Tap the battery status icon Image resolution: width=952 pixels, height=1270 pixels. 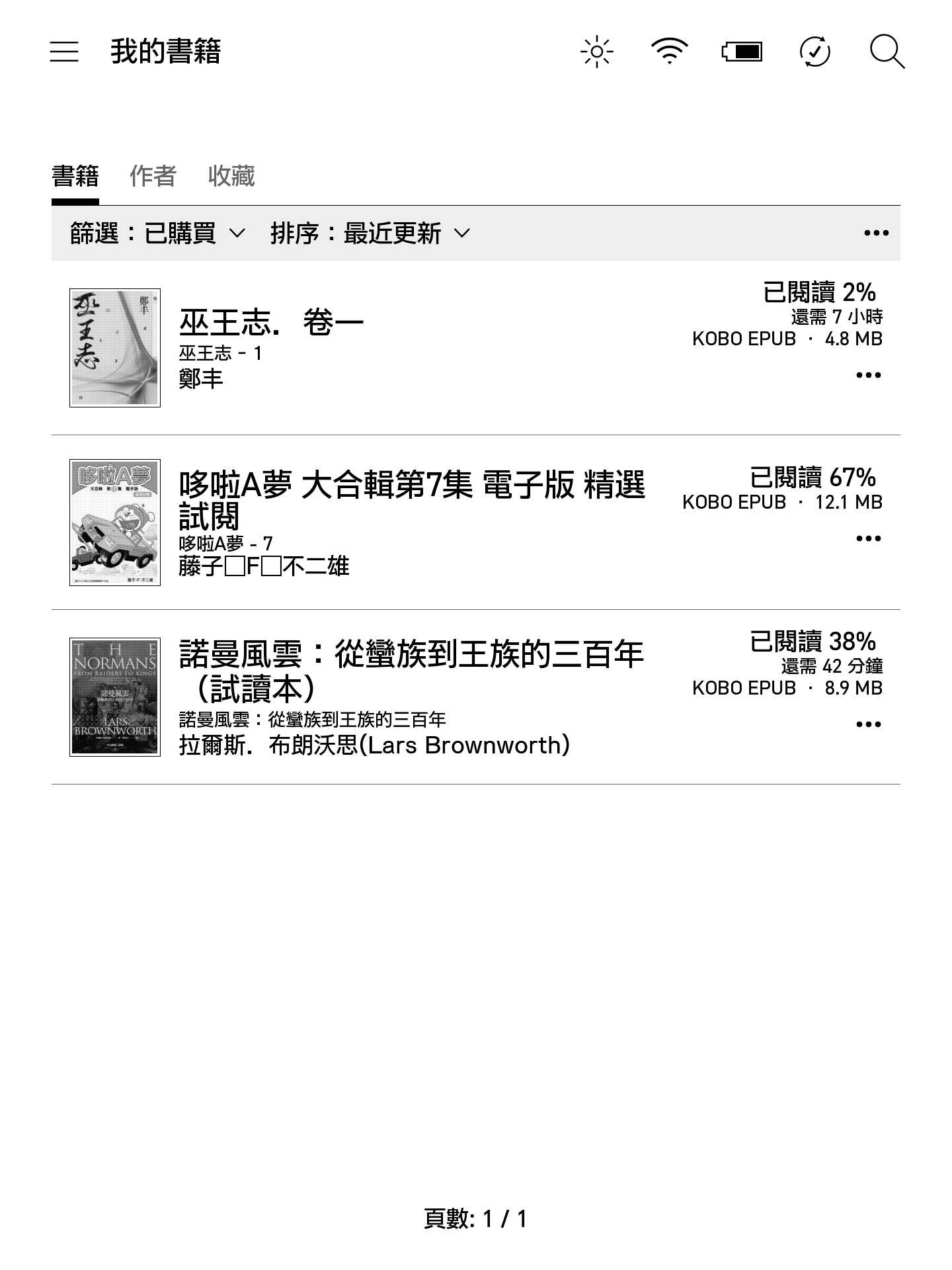742,52
